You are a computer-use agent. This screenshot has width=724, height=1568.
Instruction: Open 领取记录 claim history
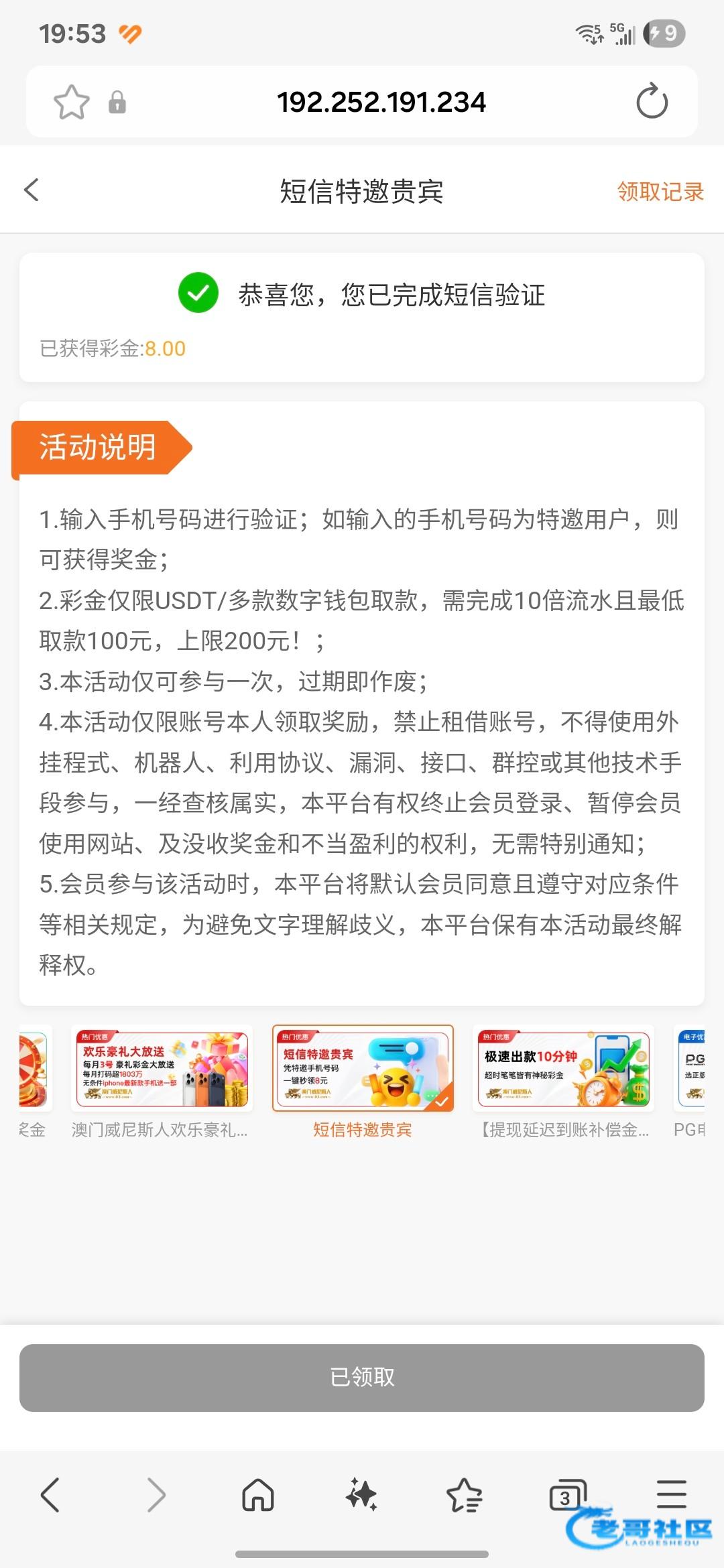660,192
